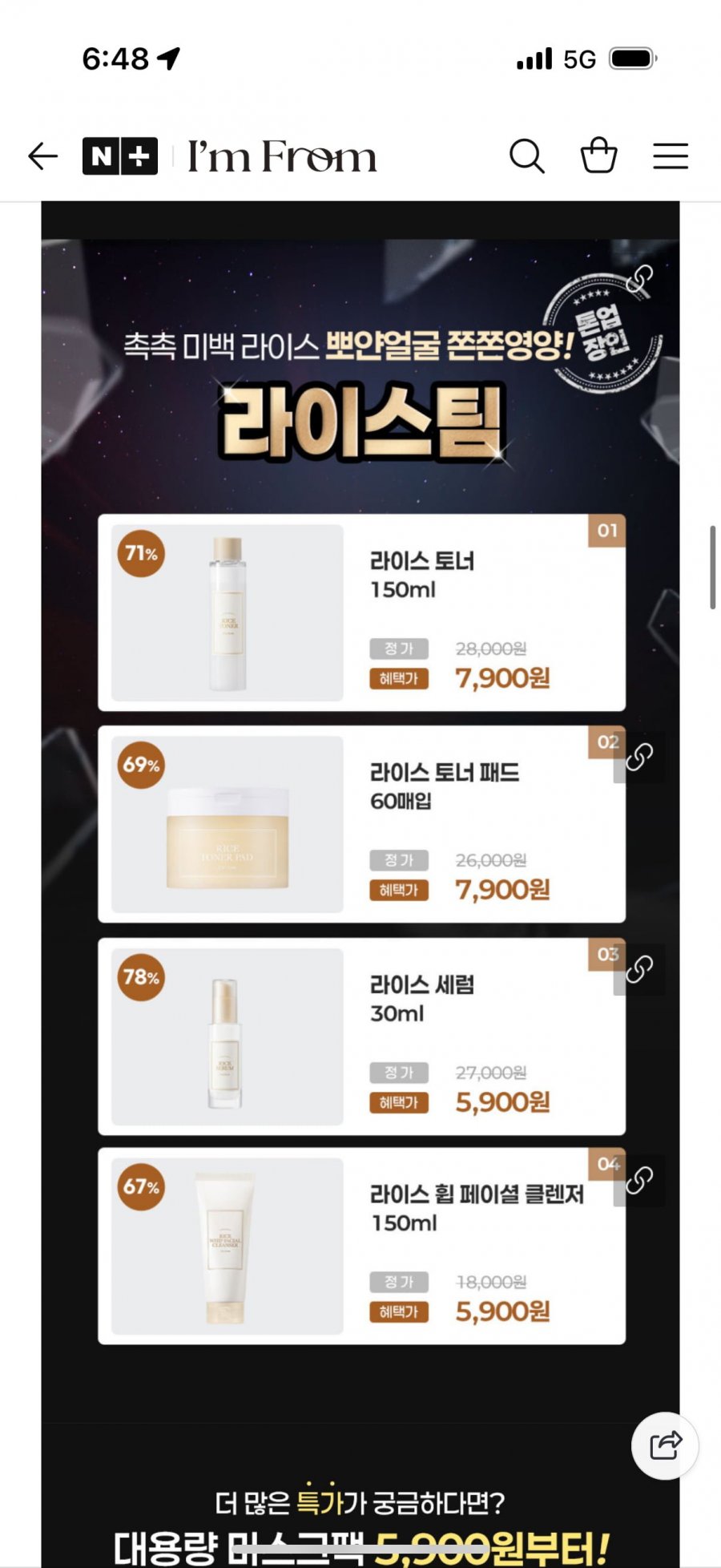Open the link icon beside the 라이스팀 banner
Image resolution: width=721 pixels, height=1568 pixels.
click(x=639, y=280)
